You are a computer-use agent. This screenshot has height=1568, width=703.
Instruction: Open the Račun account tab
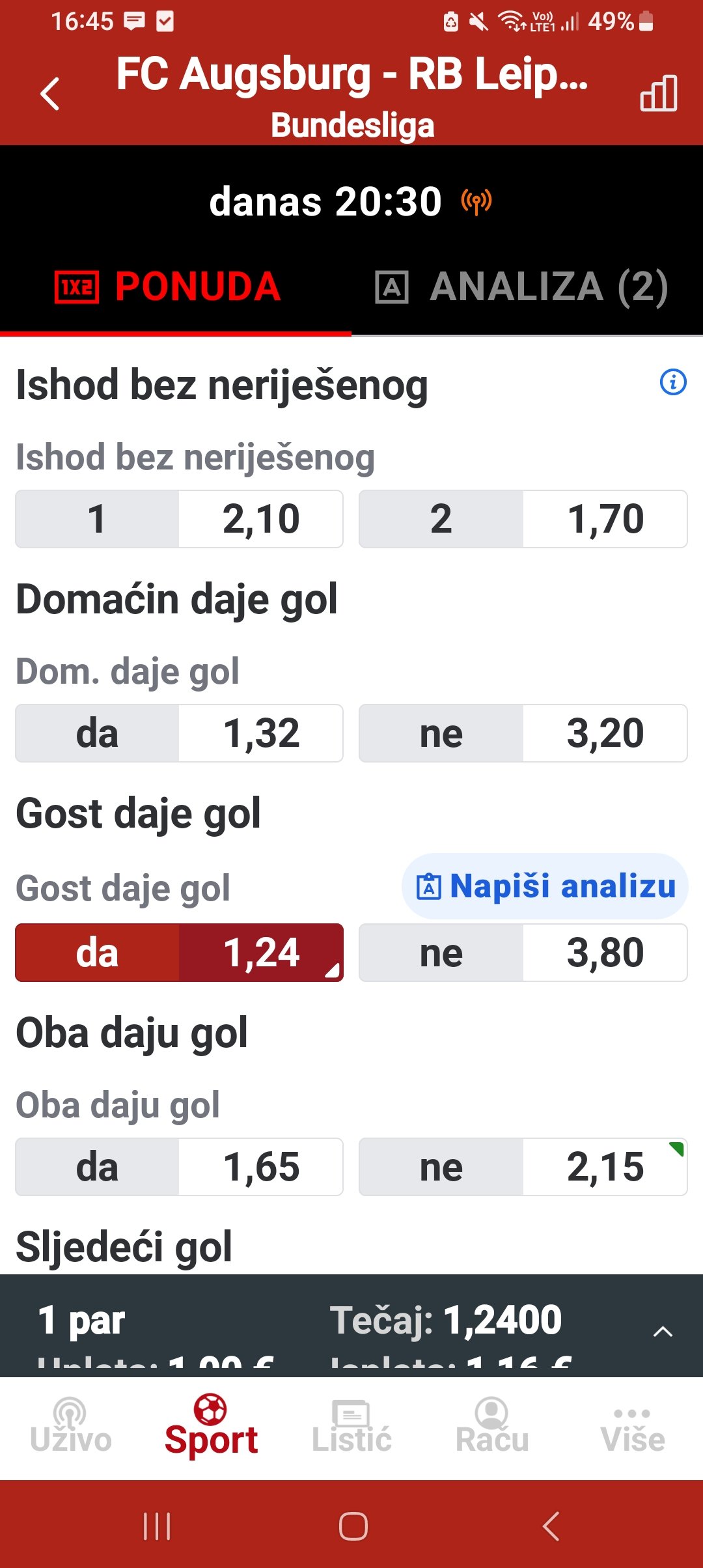[492, 1426]
